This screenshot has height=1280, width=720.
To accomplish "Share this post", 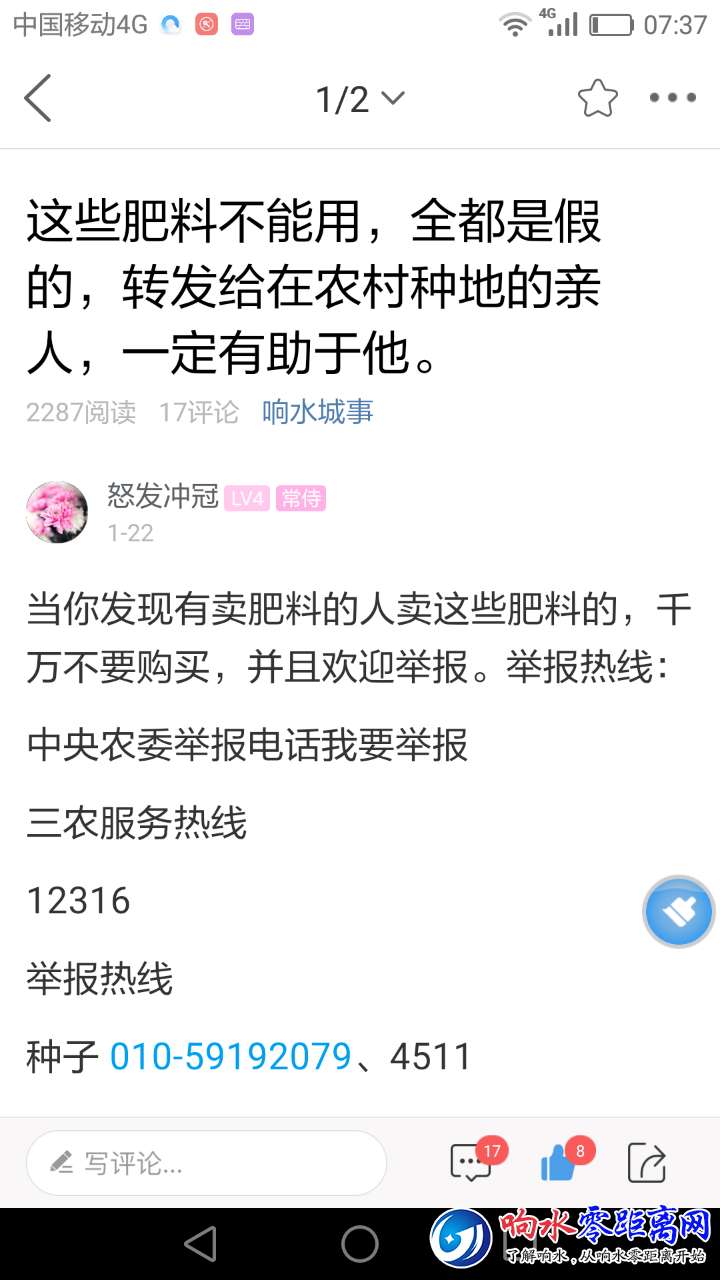I will [x=646, y=1162].
